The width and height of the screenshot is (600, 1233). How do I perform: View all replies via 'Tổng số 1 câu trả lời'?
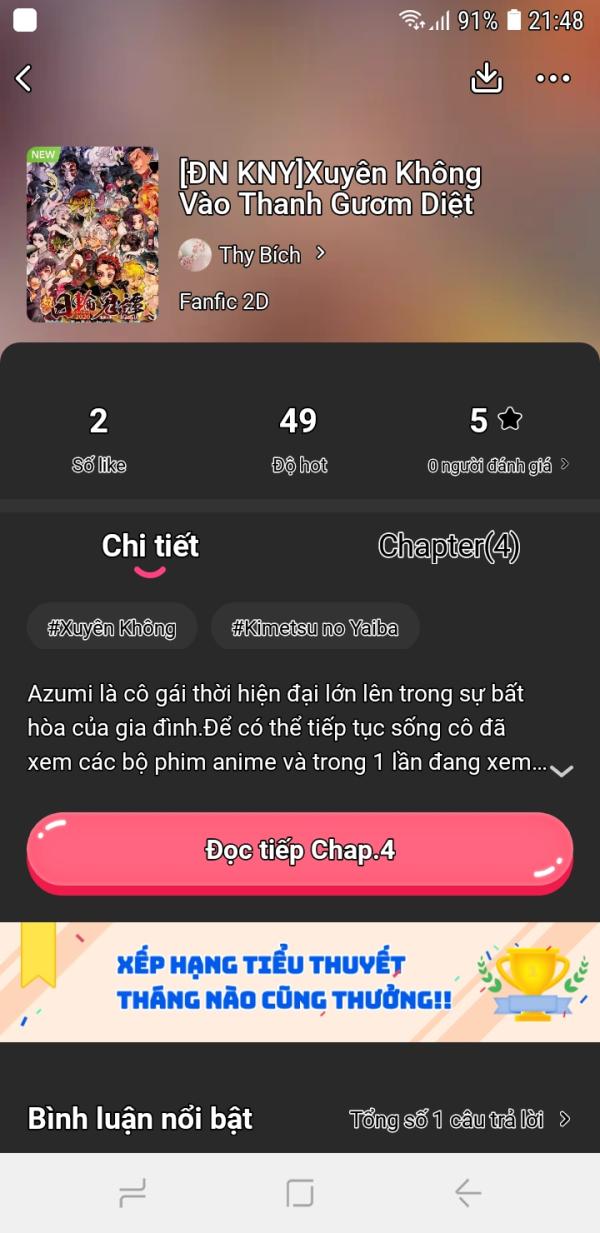click(x=459, y=1119)
